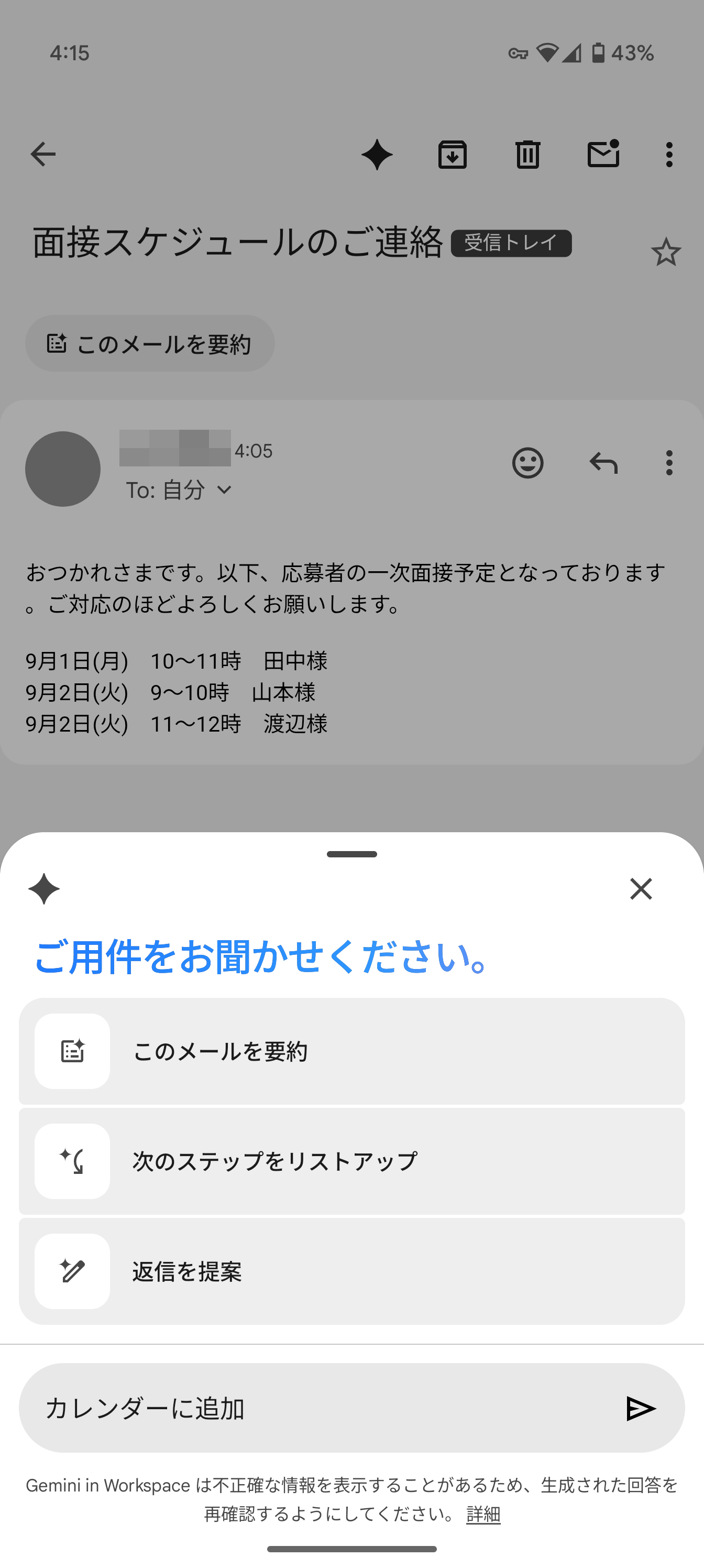Select 返信を提案 option
704x1568 pixels.
pos(351,1270)
